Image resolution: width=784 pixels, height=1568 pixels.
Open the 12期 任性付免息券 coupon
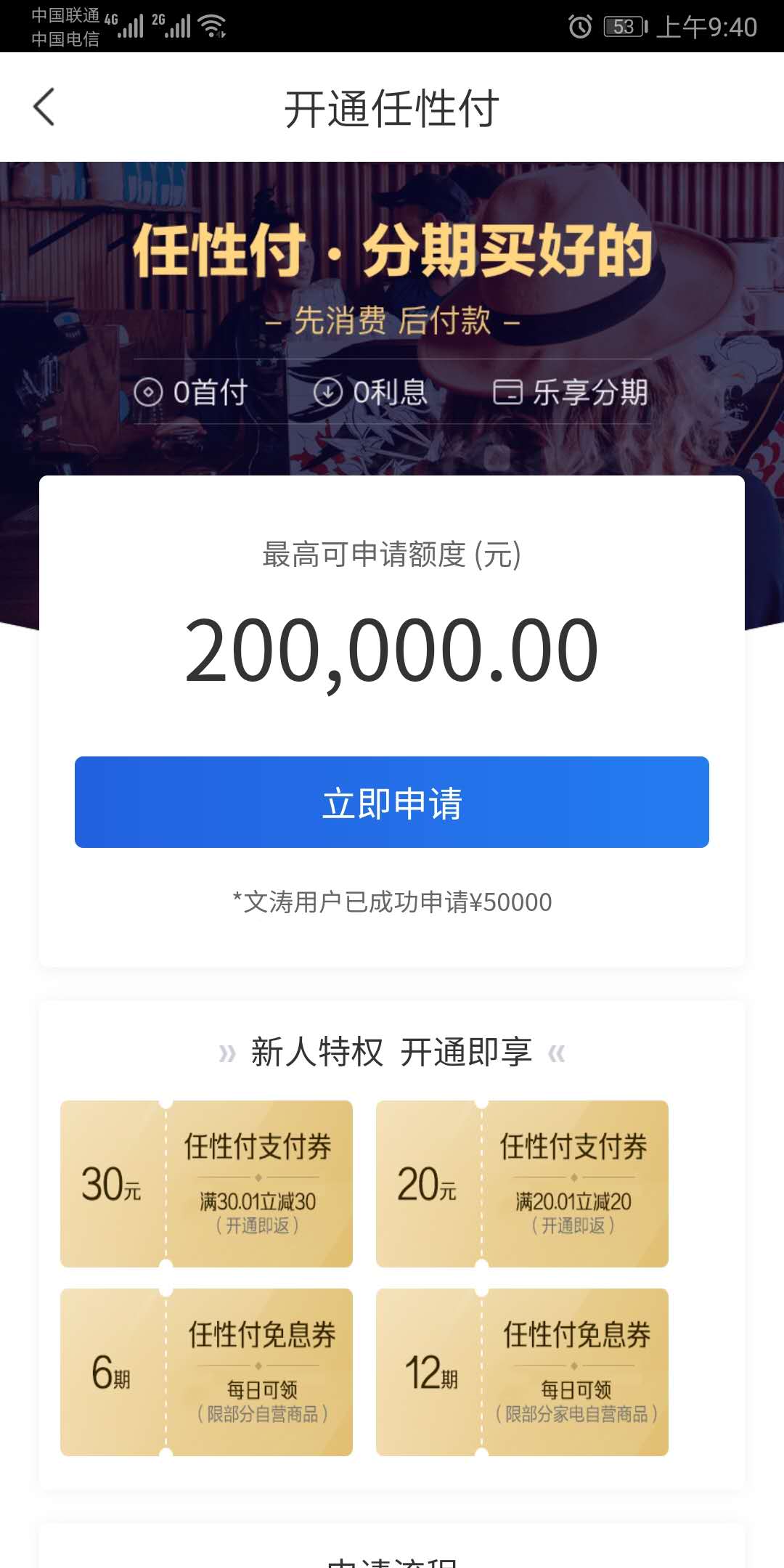coord(522,1372)
